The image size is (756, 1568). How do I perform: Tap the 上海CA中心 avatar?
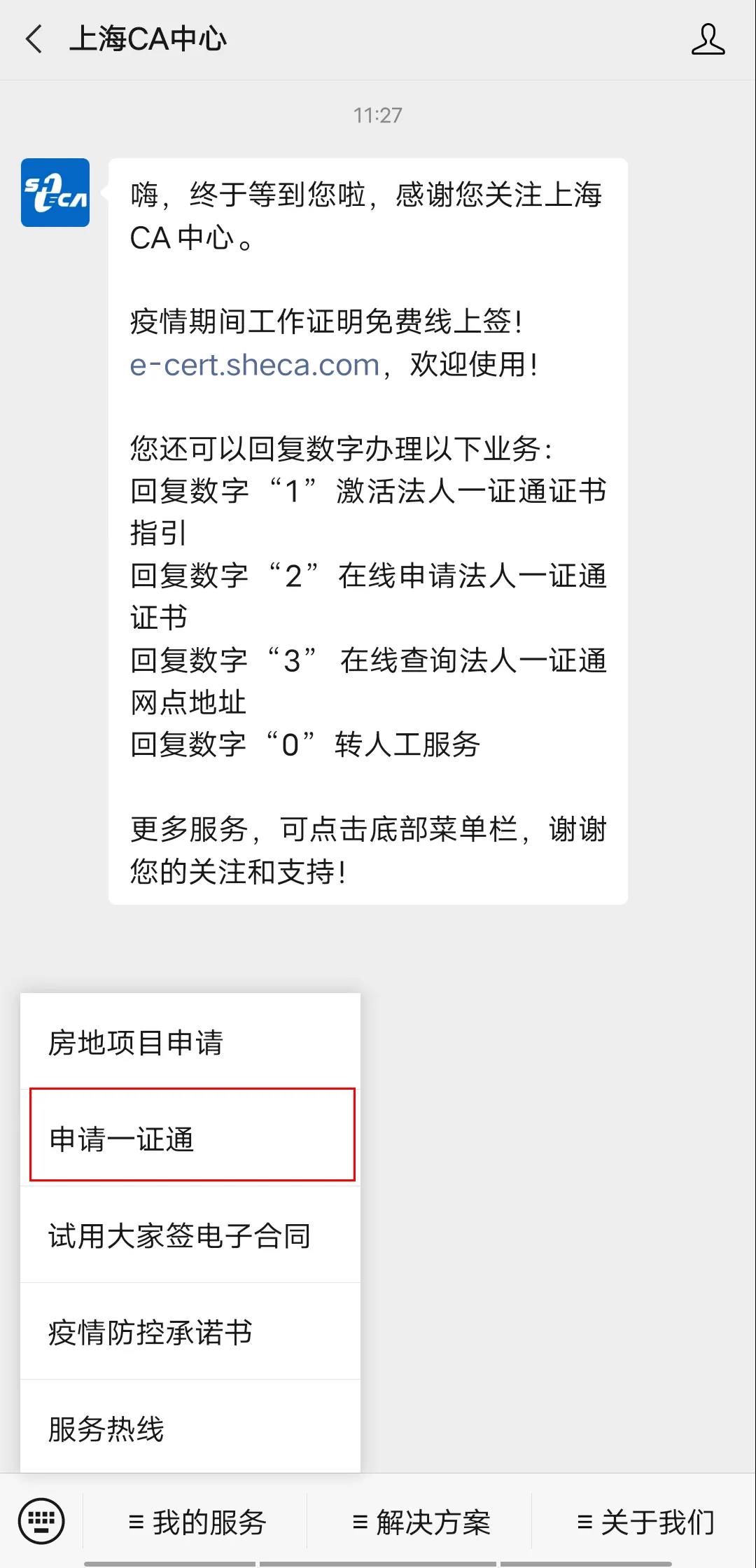coord(55,193)
